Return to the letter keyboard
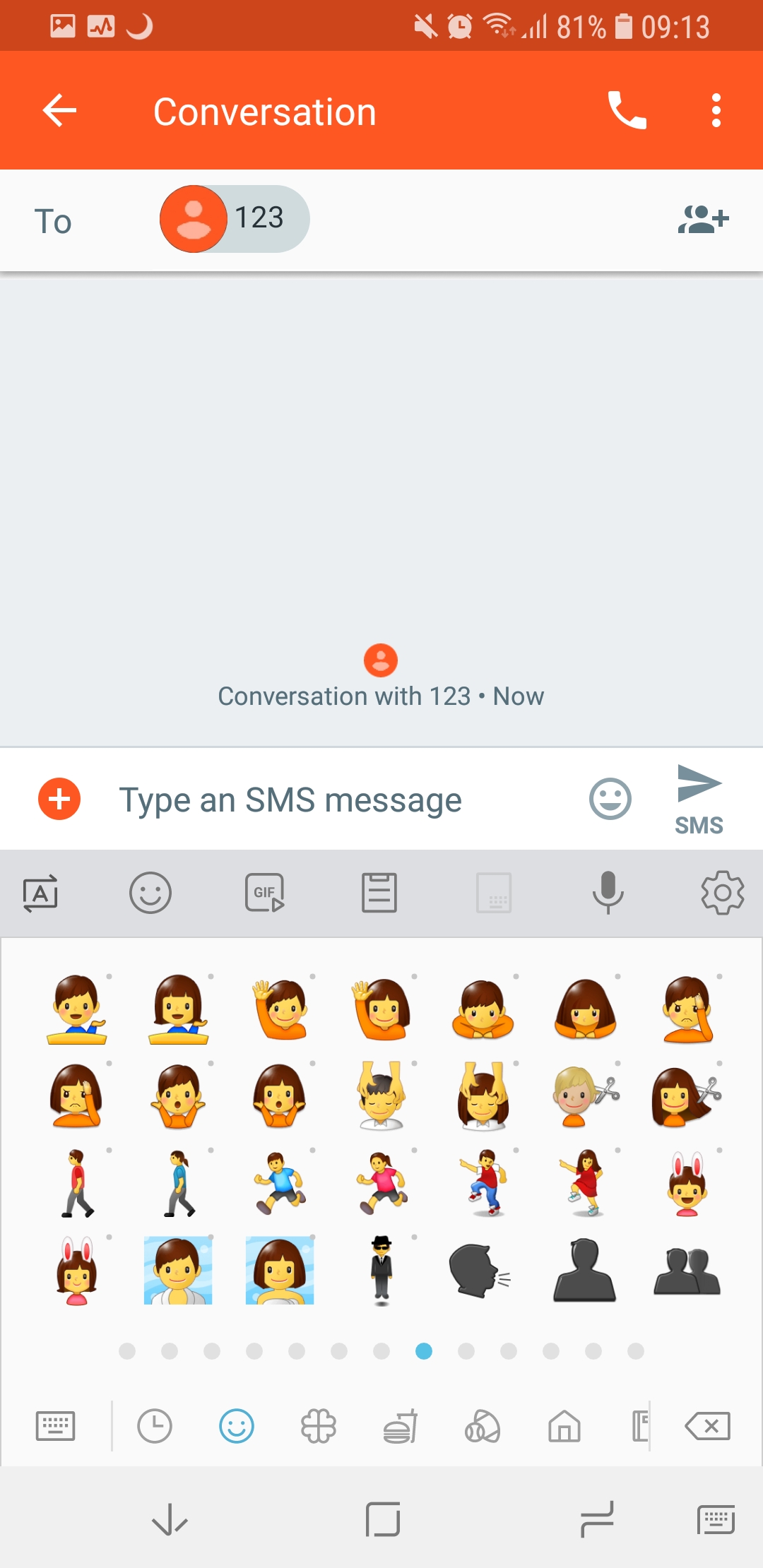This screenshot has width=763, height=1568. coord(55,1426)
